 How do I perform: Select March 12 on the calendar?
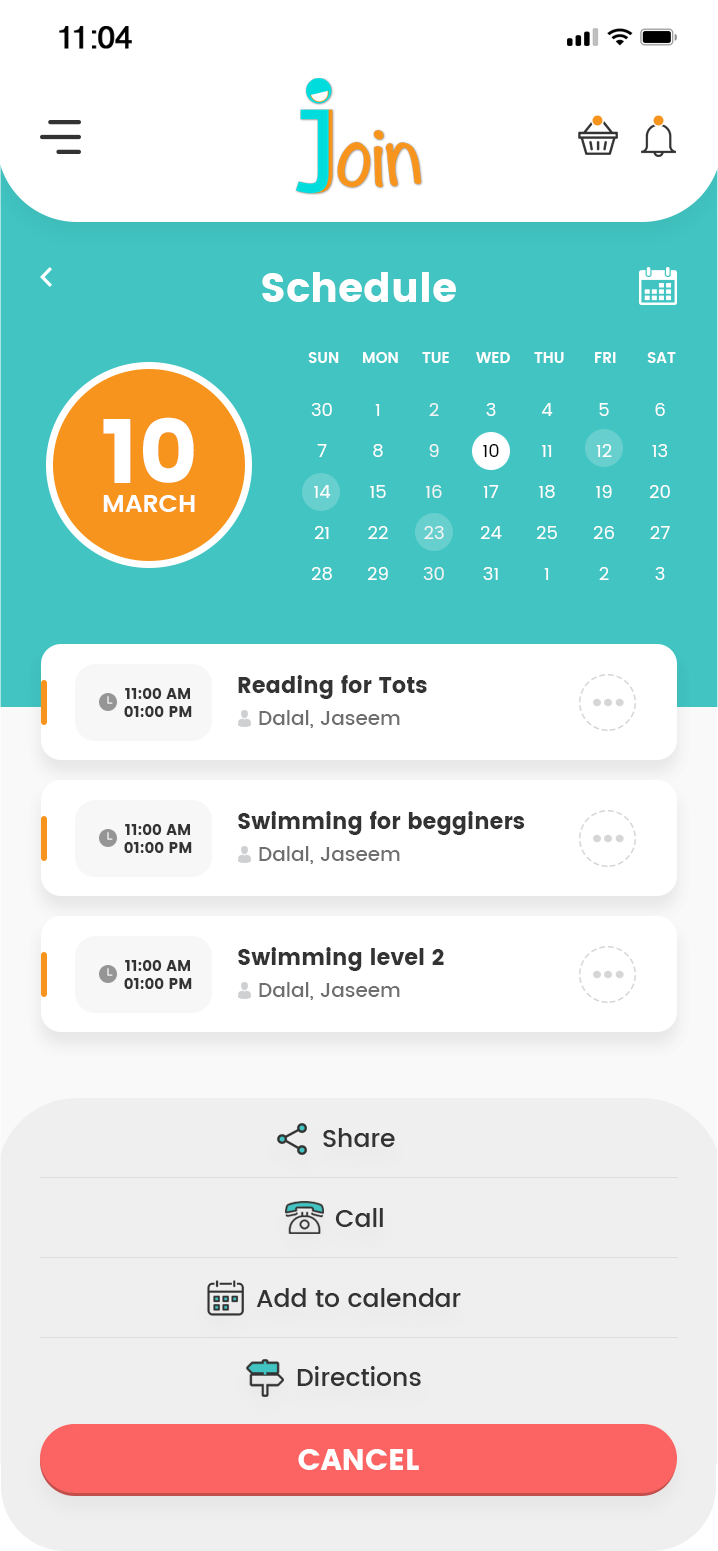[604, 450]
